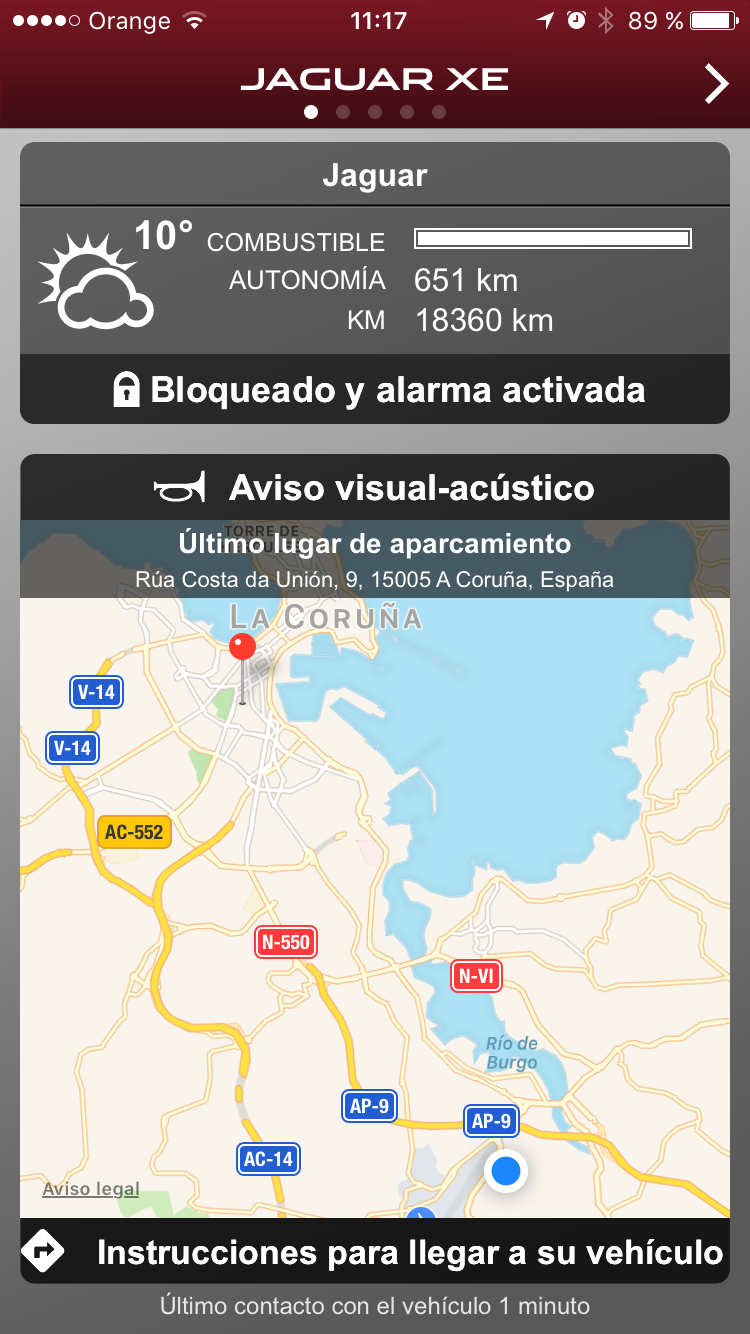Screen dimensions: 750x1334
Task: Open the Bloqueado y alarma activada status
Action: coord(375,390)
